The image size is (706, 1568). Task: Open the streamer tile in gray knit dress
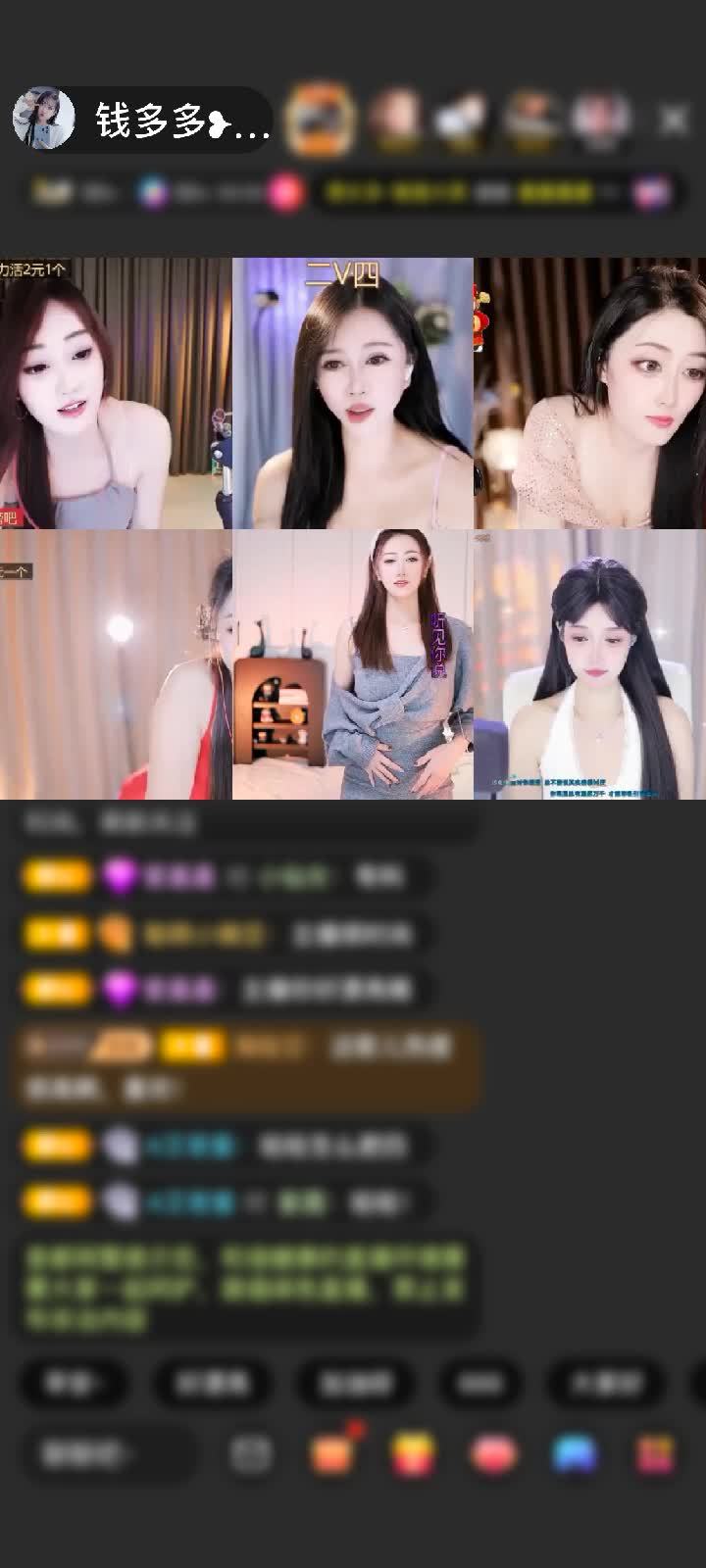353,664
